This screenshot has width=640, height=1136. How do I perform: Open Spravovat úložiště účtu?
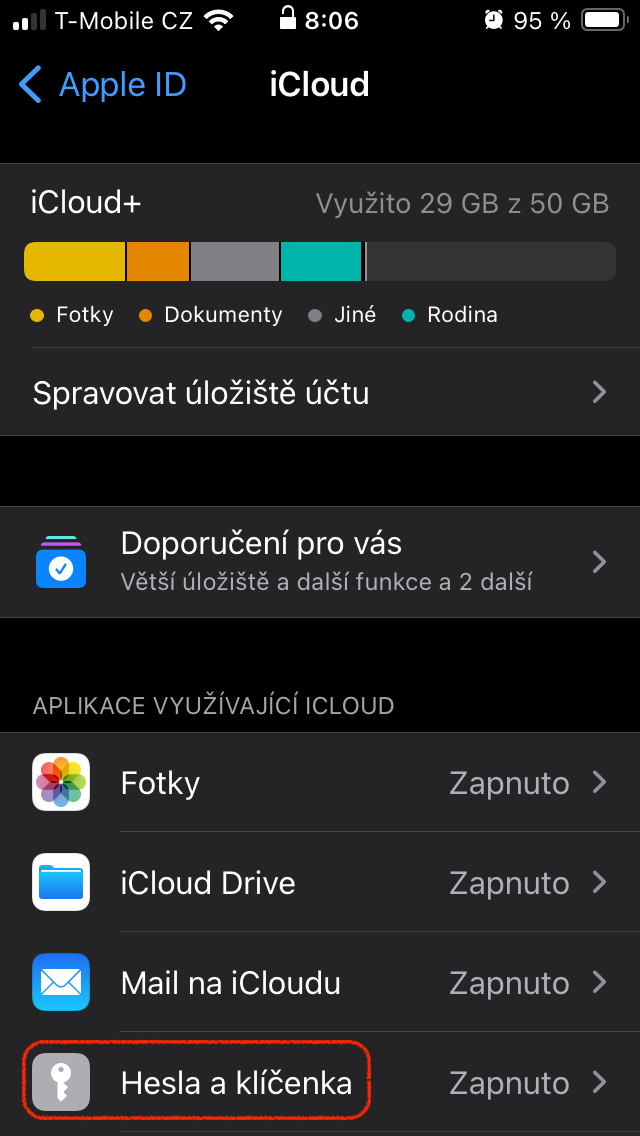[320, 392]
